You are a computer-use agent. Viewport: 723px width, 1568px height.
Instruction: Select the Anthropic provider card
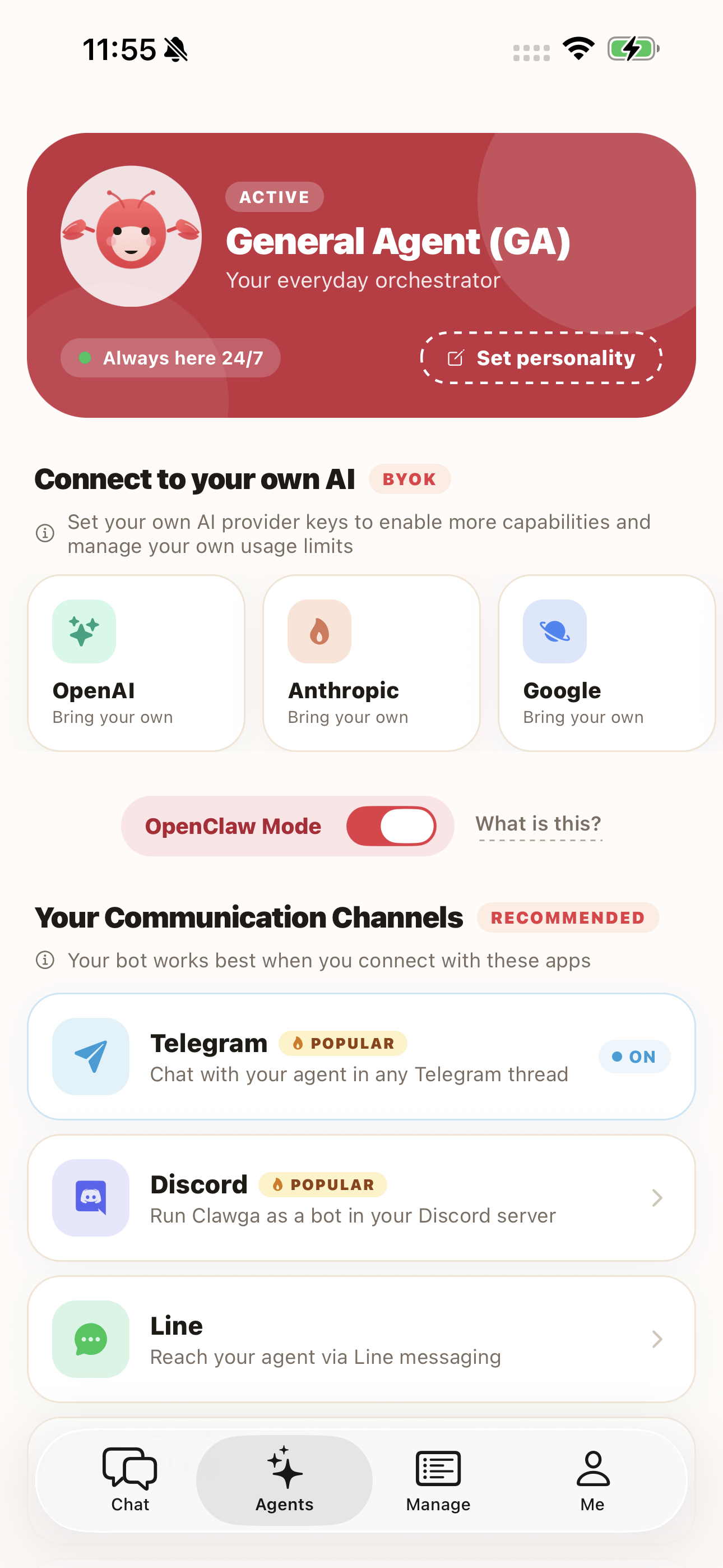click(371, 663)
